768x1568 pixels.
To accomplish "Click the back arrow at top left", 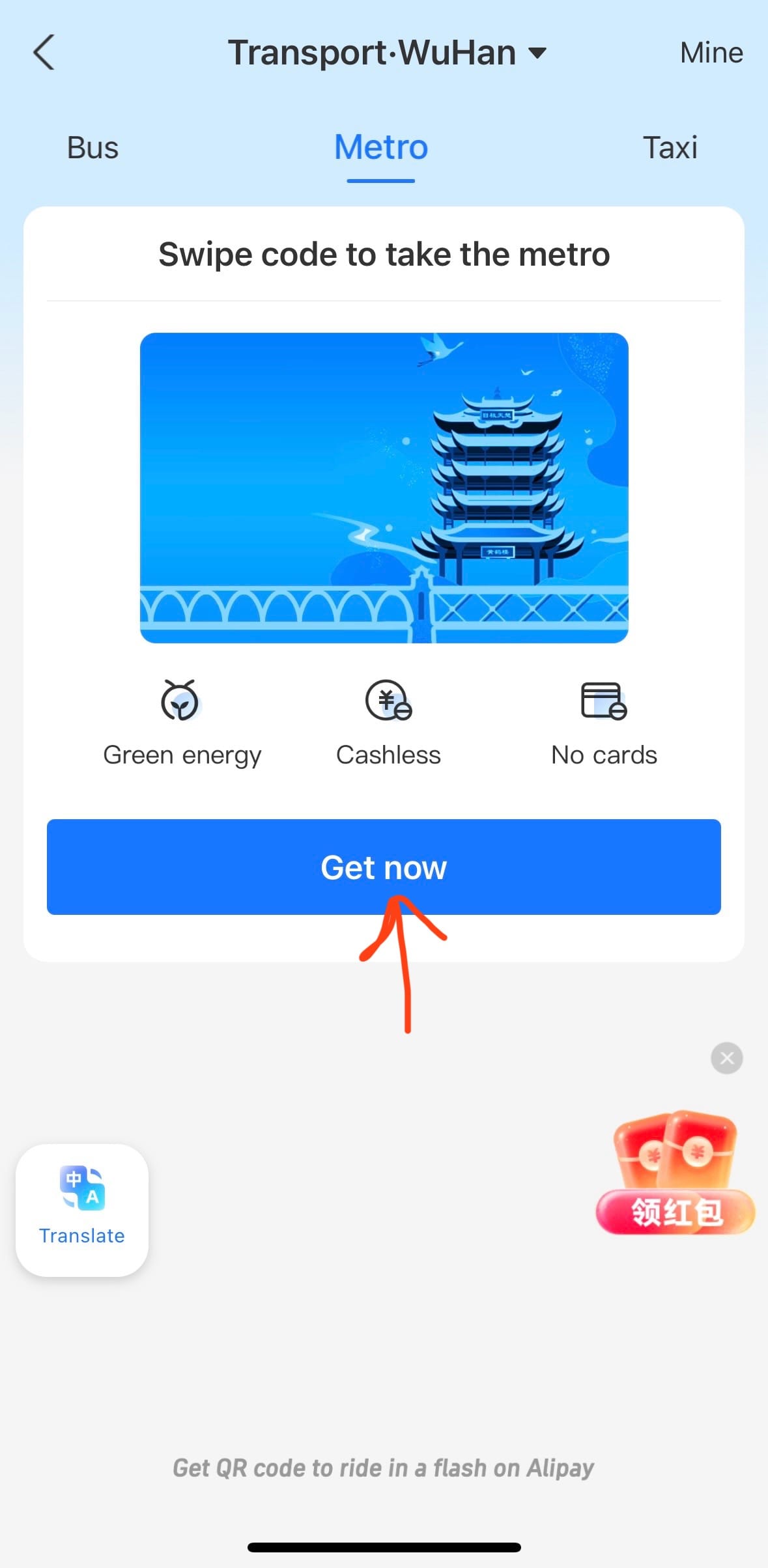I will click(44, 52).
